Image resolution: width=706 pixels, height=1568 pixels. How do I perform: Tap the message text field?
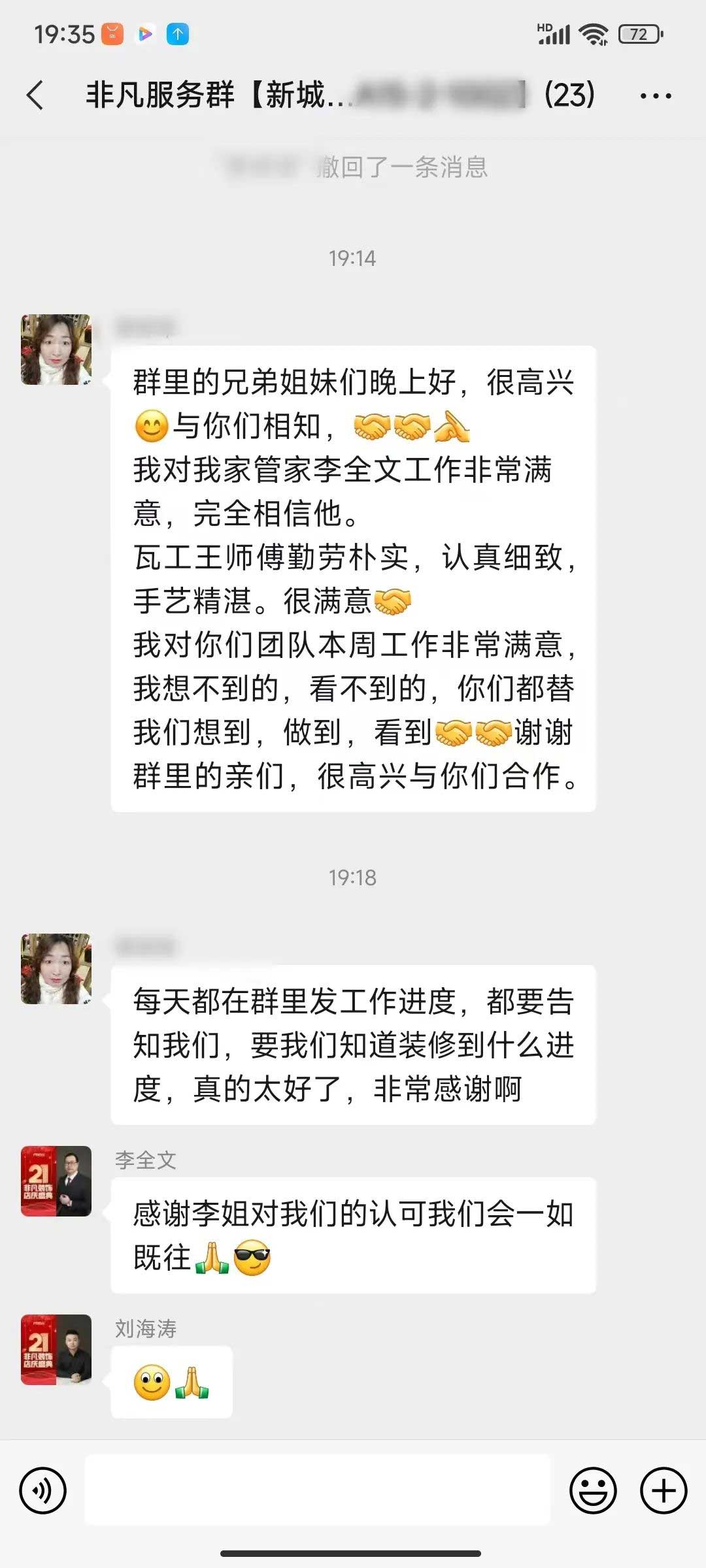pos(318,1491)
